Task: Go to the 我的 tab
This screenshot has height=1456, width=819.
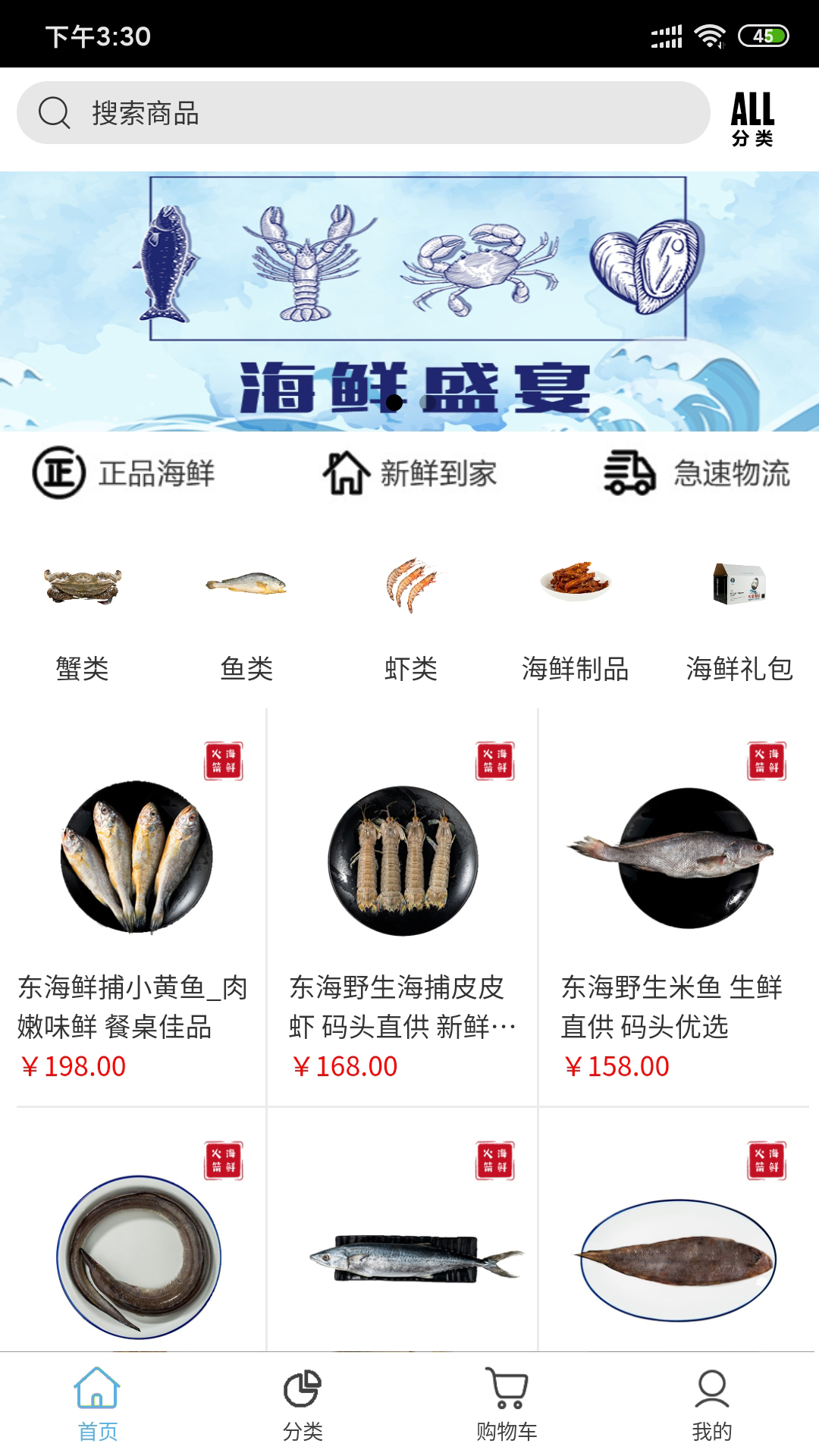Action: [712, 1404]
